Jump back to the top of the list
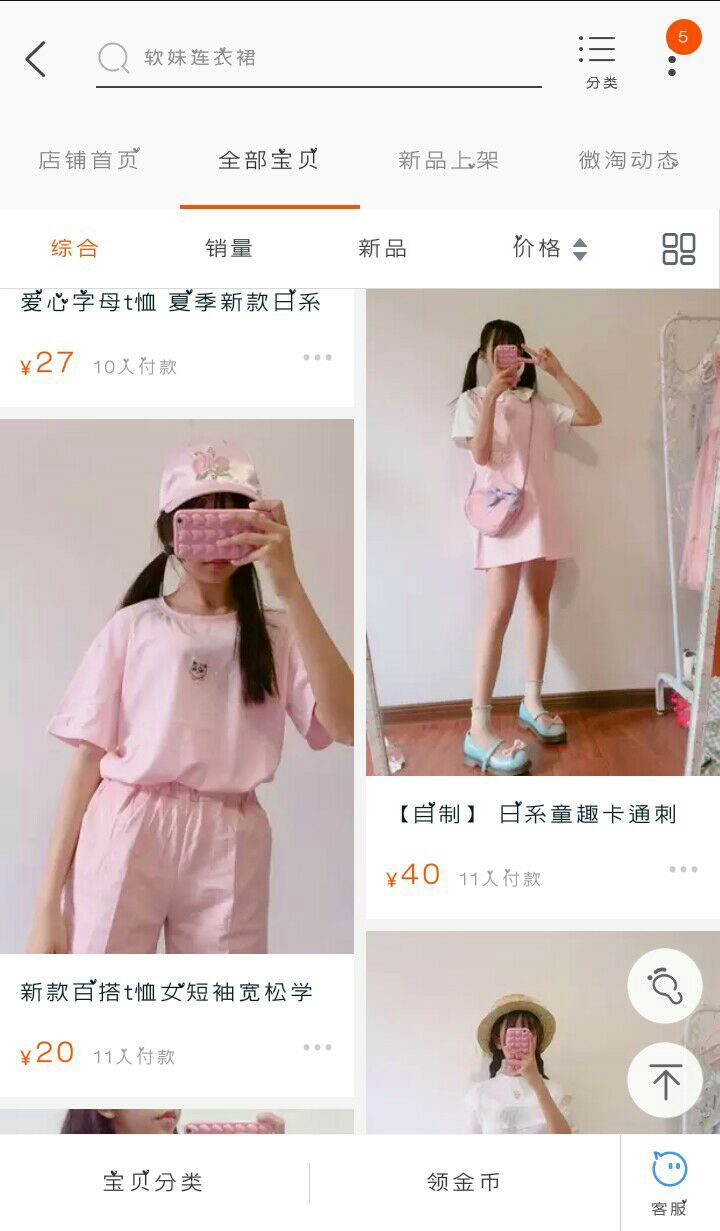The image size is (720, 1231). pyautogui.click(x=665, y=1080)
